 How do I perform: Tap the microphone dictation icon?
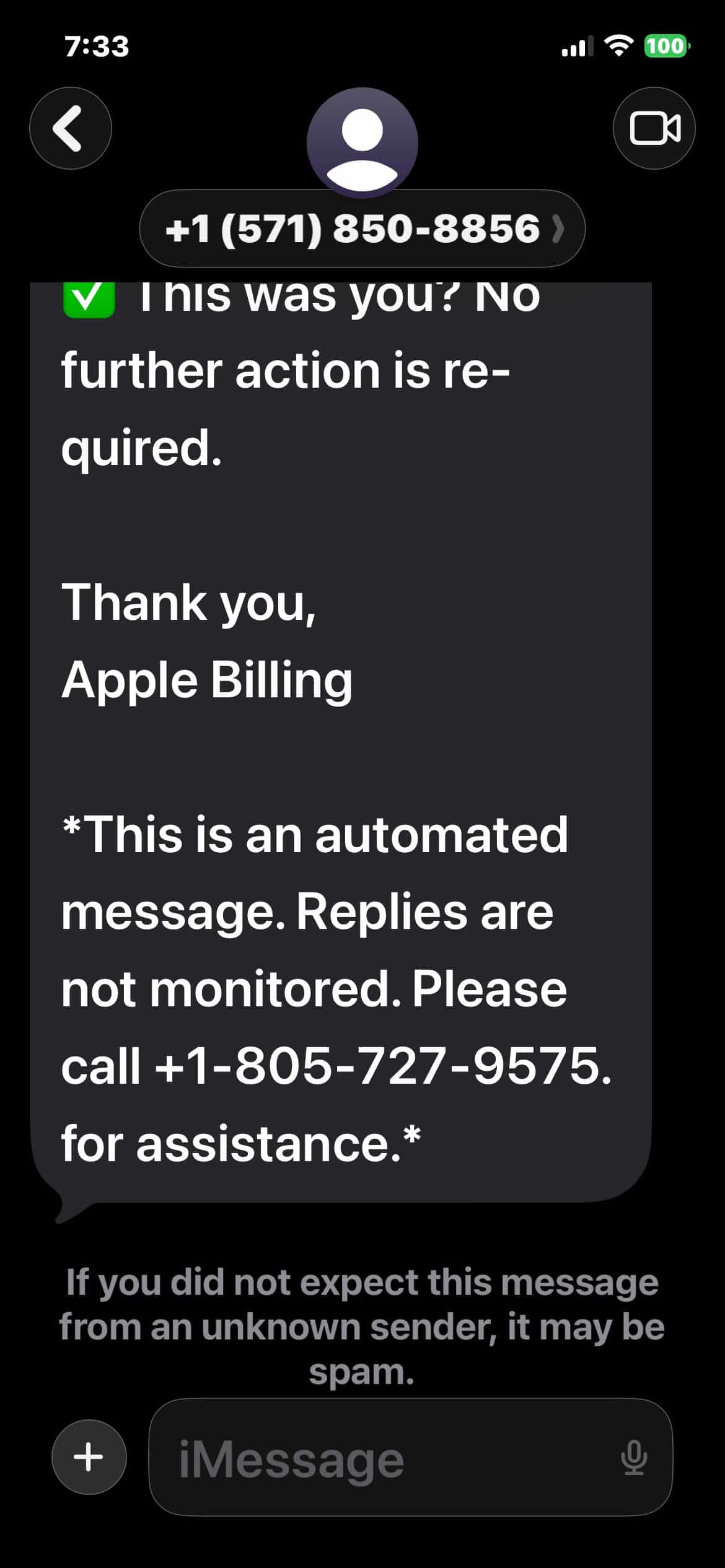tap(634, 1457)
